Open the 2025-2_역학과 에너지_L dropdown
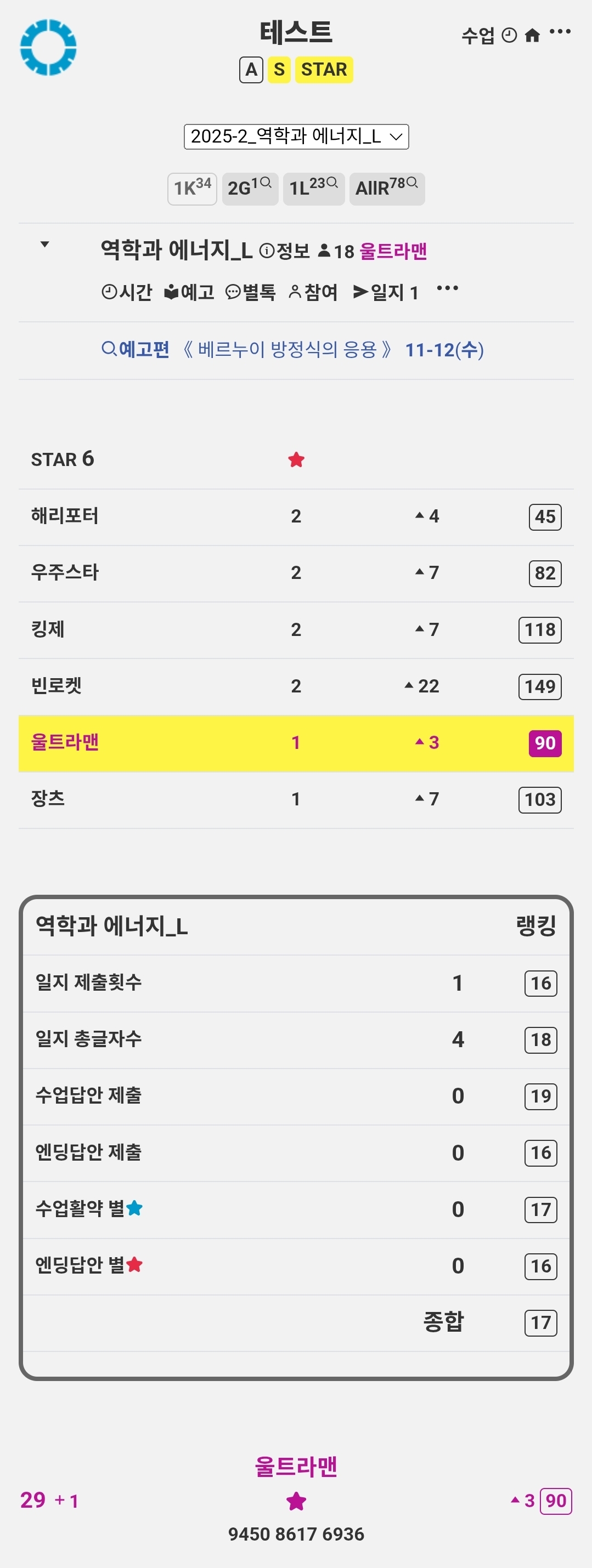The width and height of the screenshot is (592, 1568). click(x=296, y=137)
